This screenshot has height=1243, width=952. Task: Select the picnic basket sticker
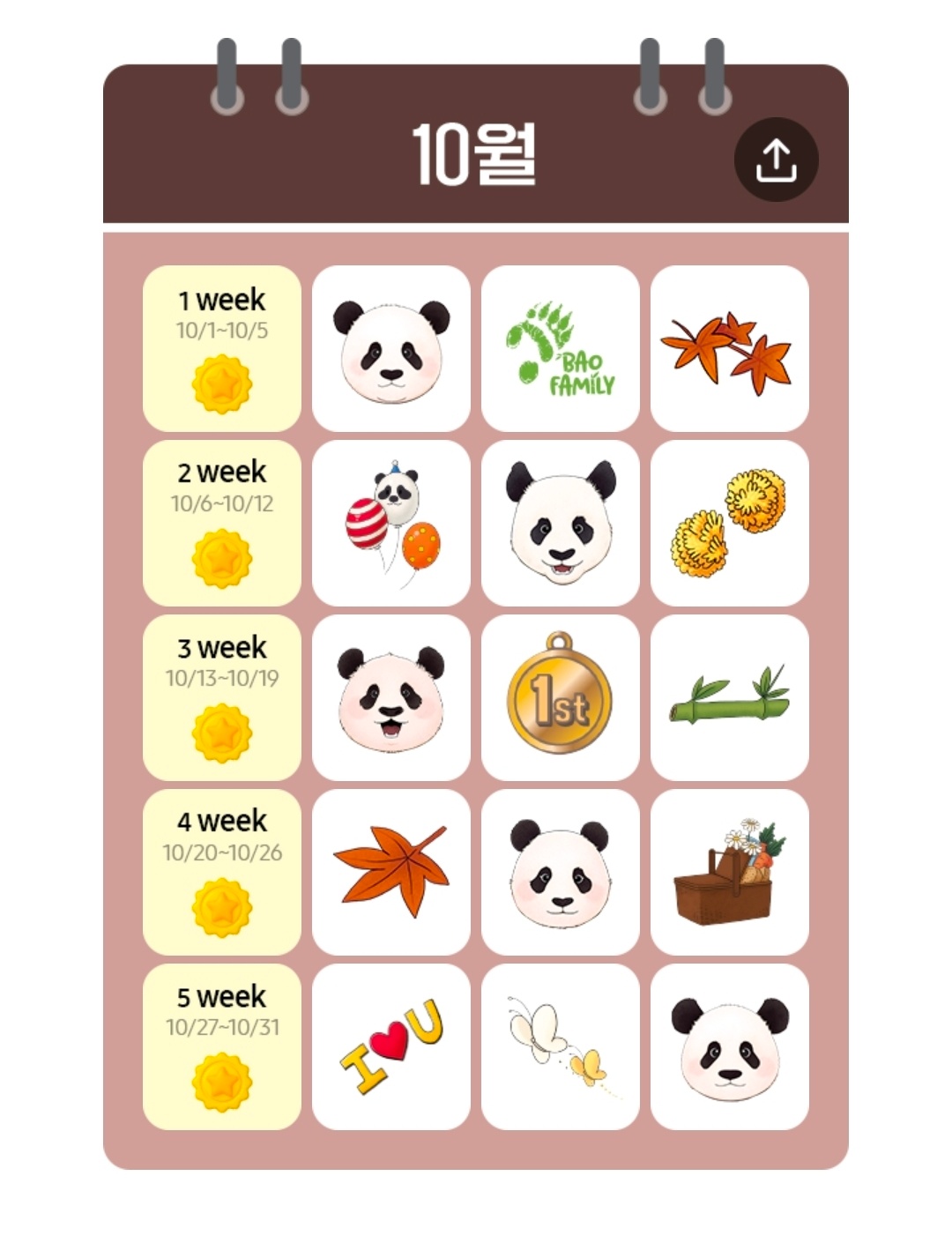[x=730, y=872]
